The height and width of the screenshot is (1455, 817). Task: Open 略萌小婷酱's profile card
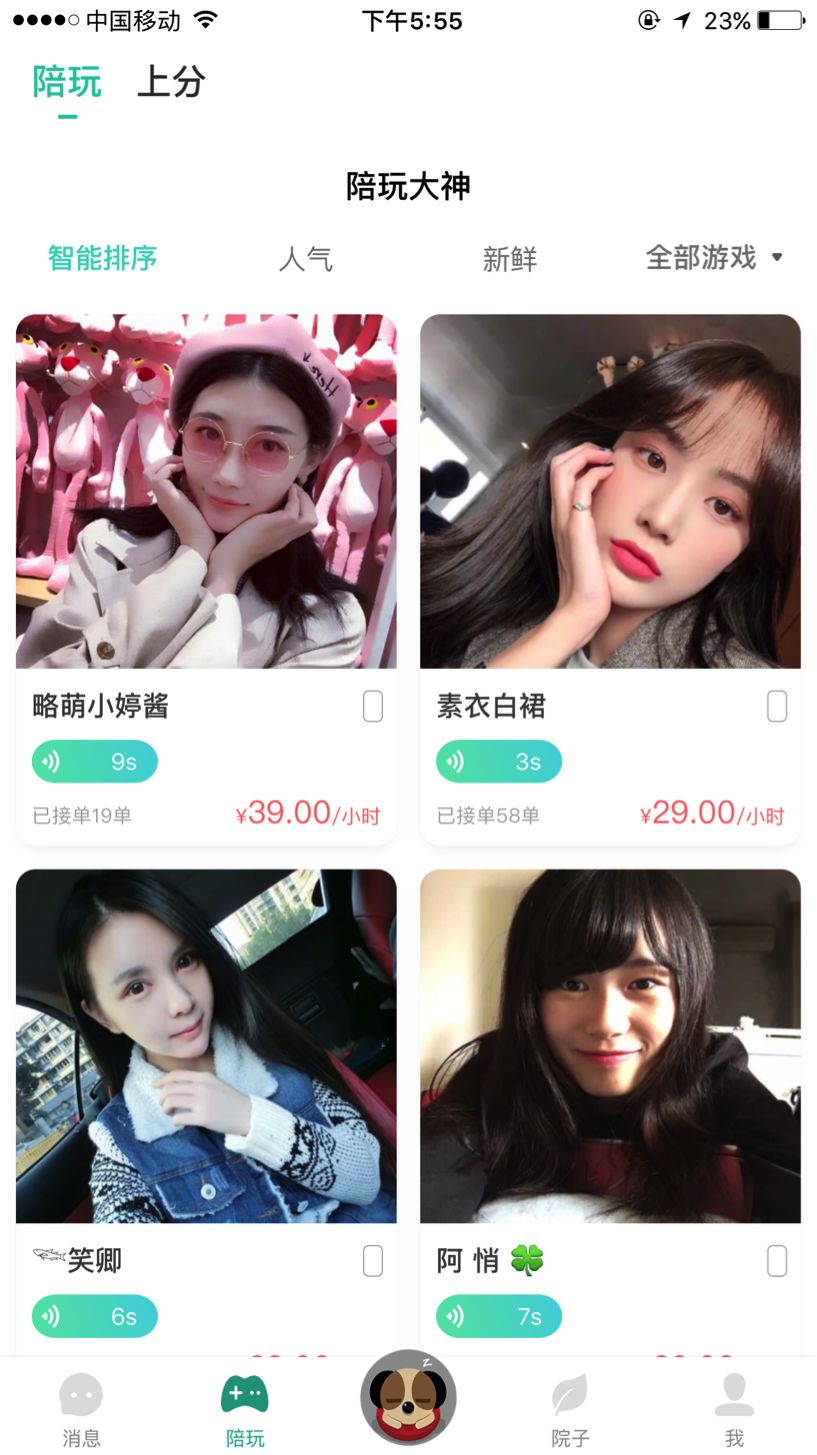206,491
